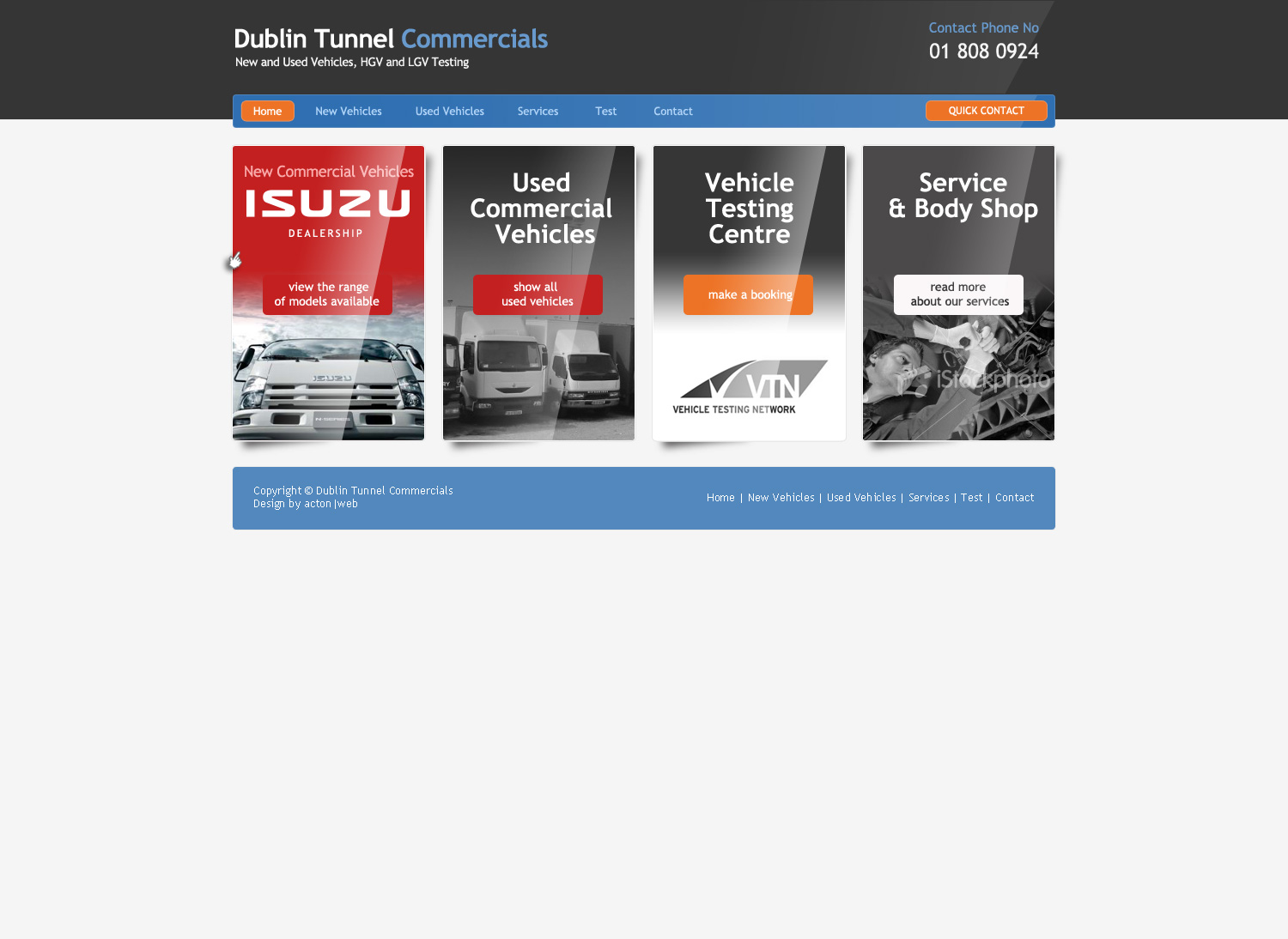The width and height of the screenshot is (1288, 939).
Task: View the range of models available
Action: pyautogui.click(x=327, y=294)
